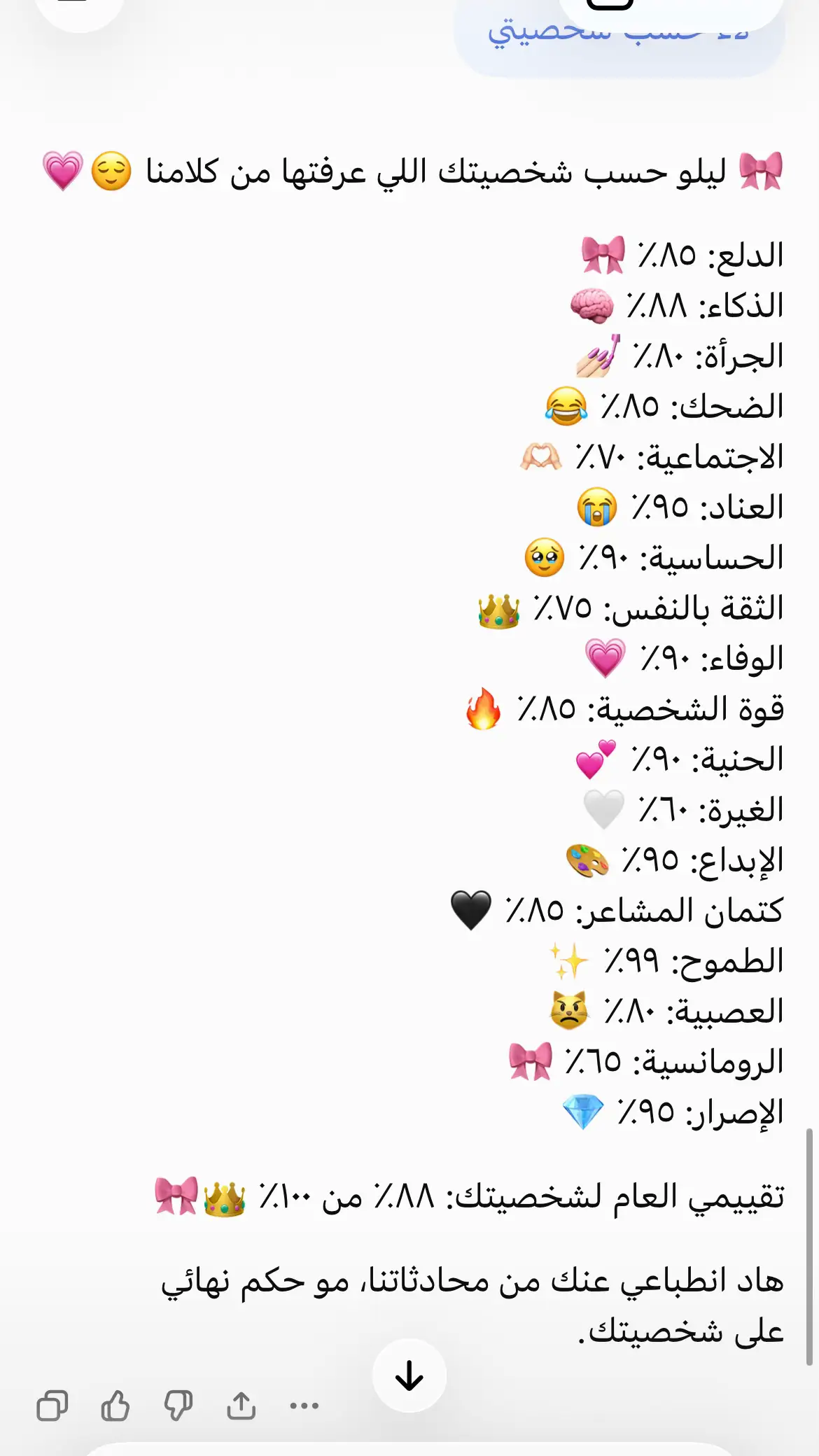The height and width of the screenshot is (1456, 819).
Task: Open more options for this response
Action: pyautogui.click(x=304, y=1405)
